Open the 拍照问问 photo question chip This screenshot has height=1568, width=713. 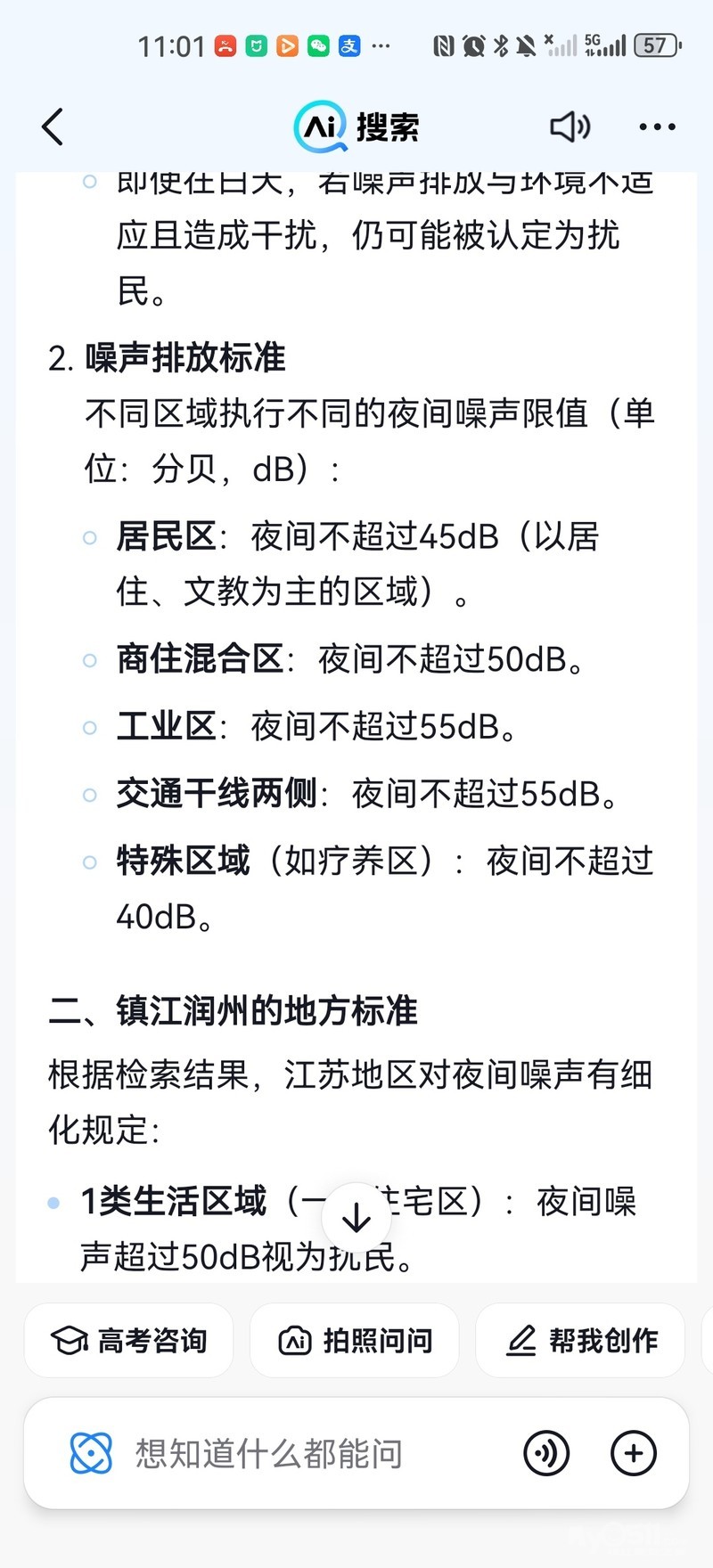(355, 1340)
